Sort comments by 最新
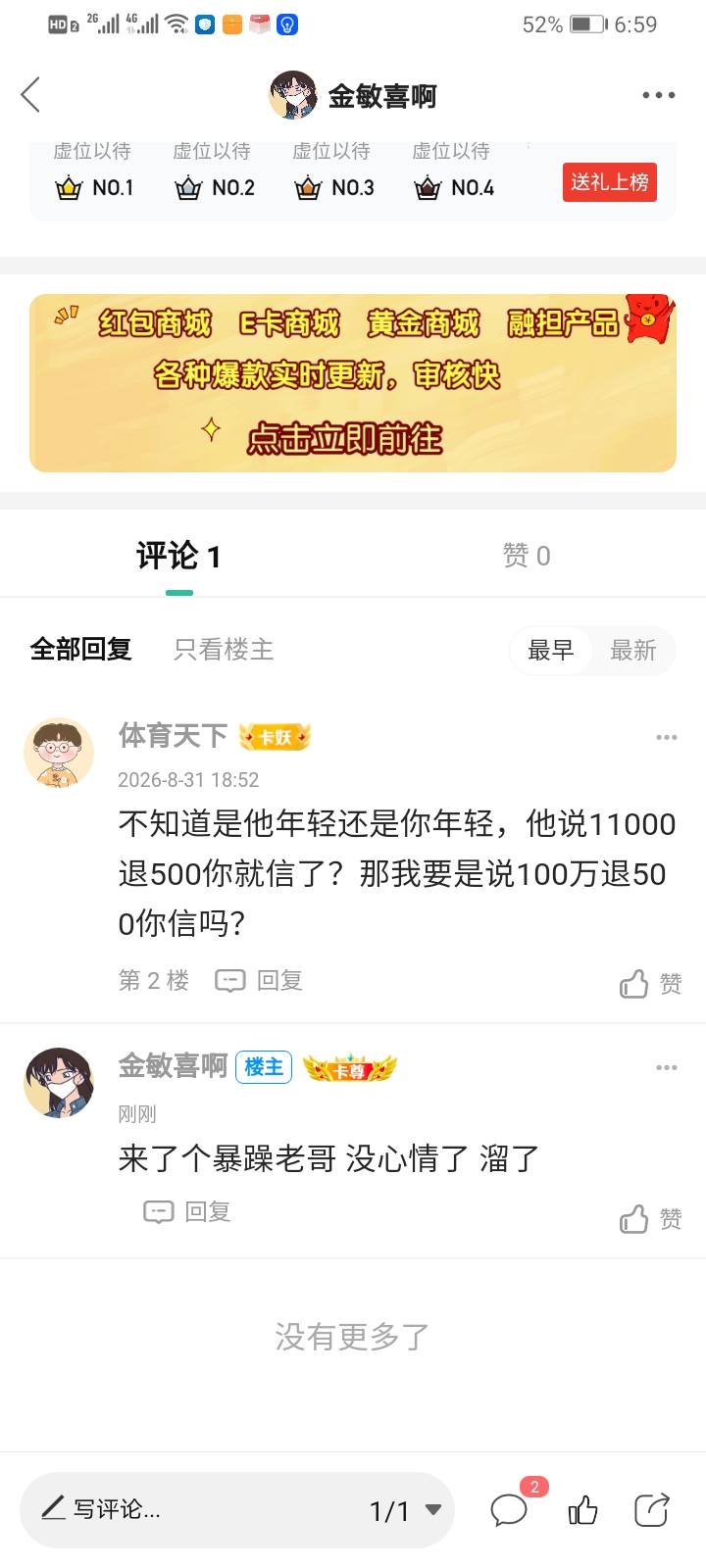The image size is (706, 1568). [x=632, y=650]
